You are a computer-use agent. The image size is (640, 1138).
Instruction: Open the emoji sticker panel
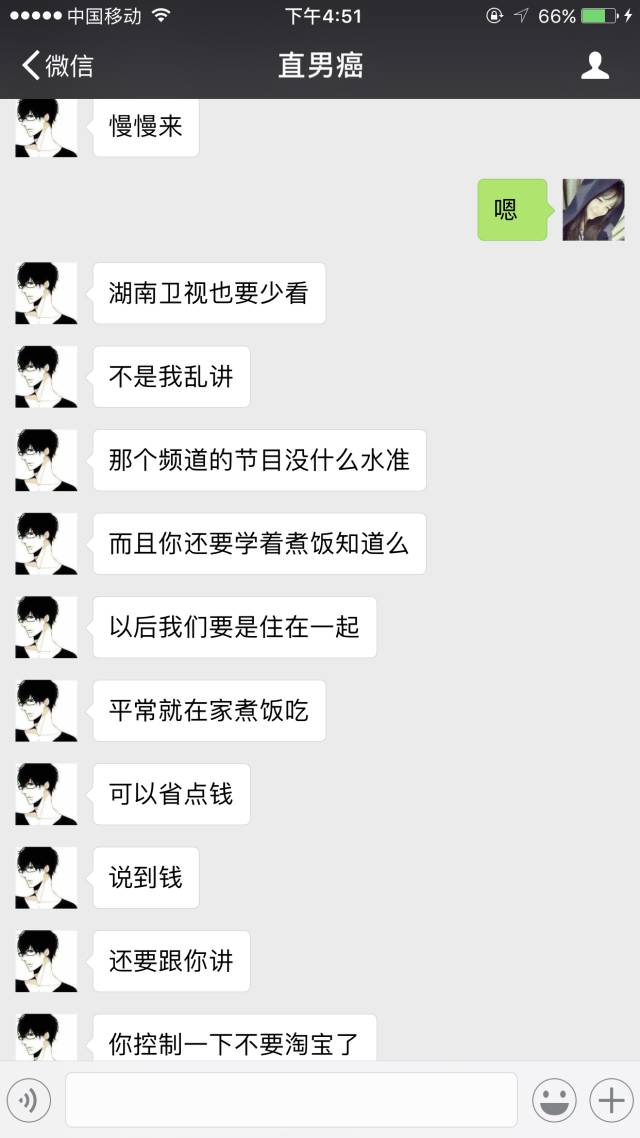pos(554,1100)
